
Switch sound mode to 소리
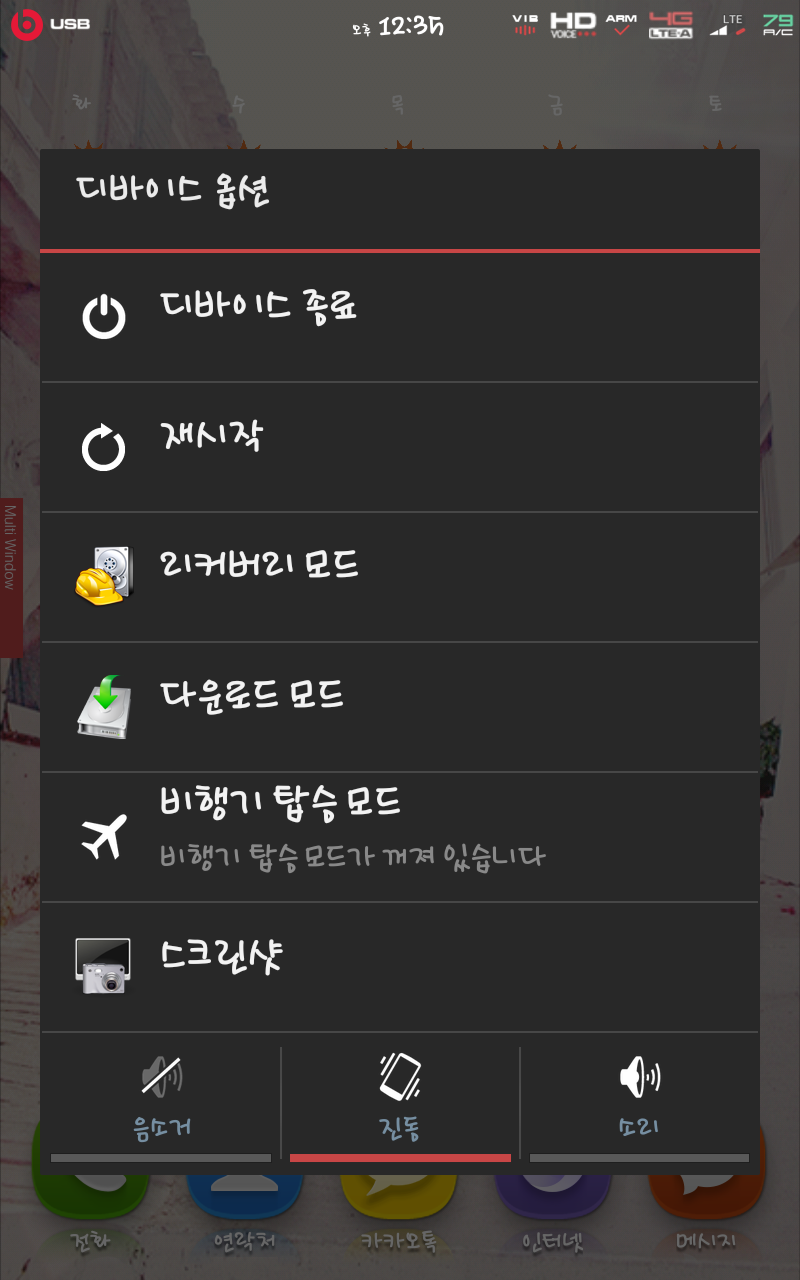click(639, 1100)
